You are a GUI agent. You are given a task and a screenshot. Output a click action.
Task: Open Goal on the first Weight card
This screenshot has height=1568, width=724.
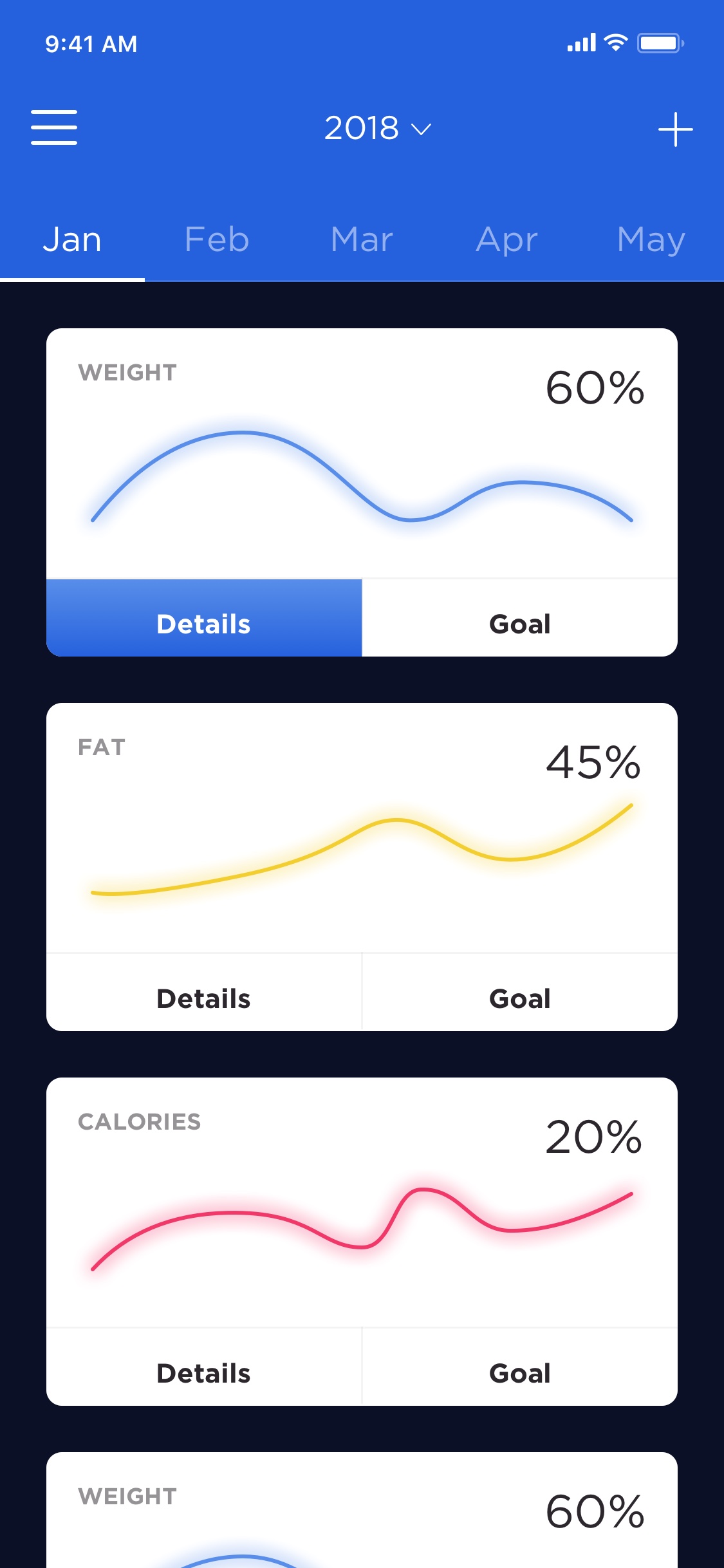click(520, 618)
